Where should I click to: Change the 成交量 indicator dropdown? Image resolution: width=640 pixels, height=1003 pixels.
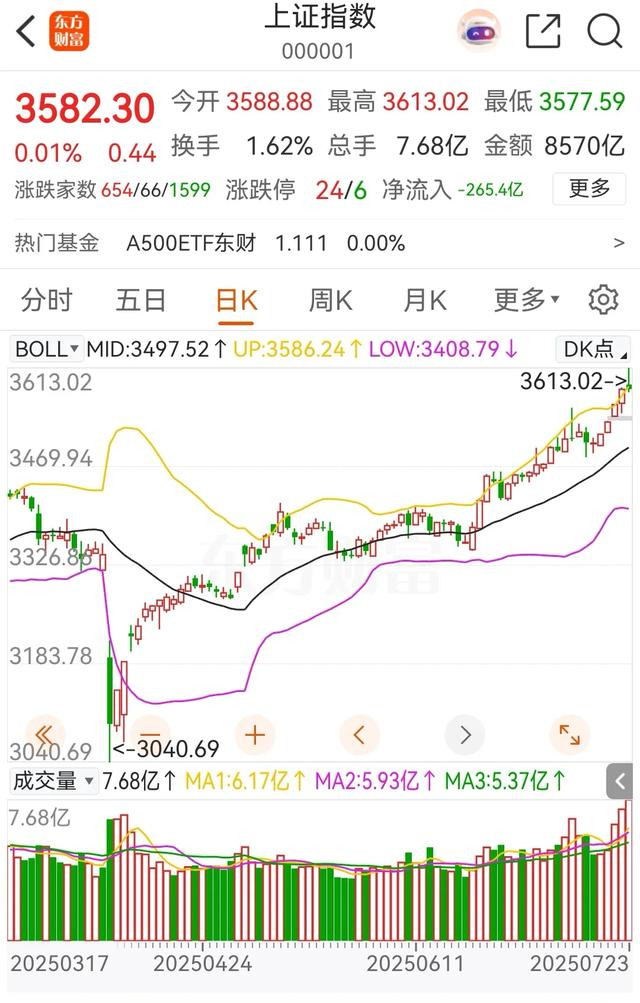click(53, 780)
